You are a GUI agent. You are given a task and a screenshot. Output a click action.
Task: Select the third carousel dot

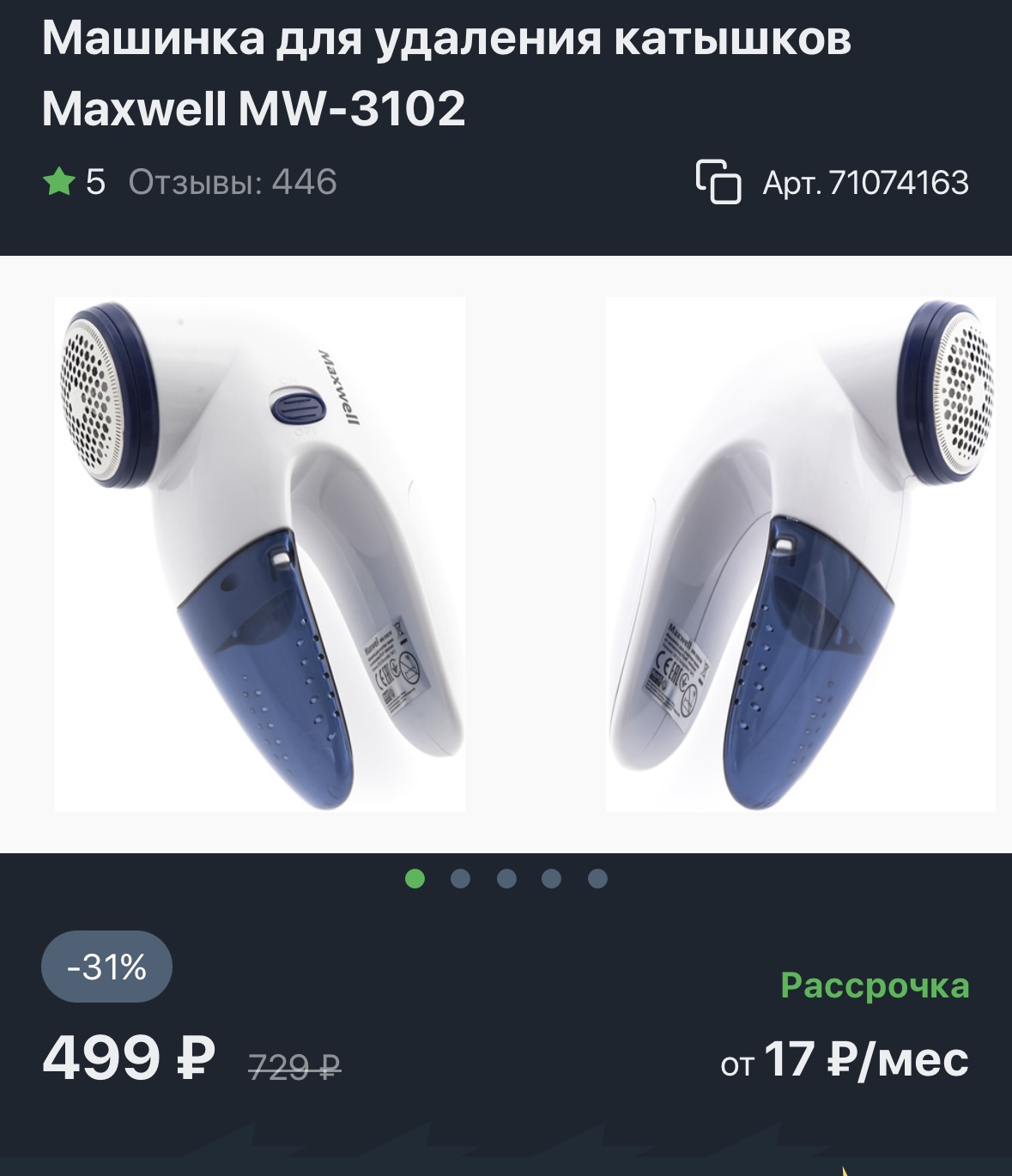506,878
